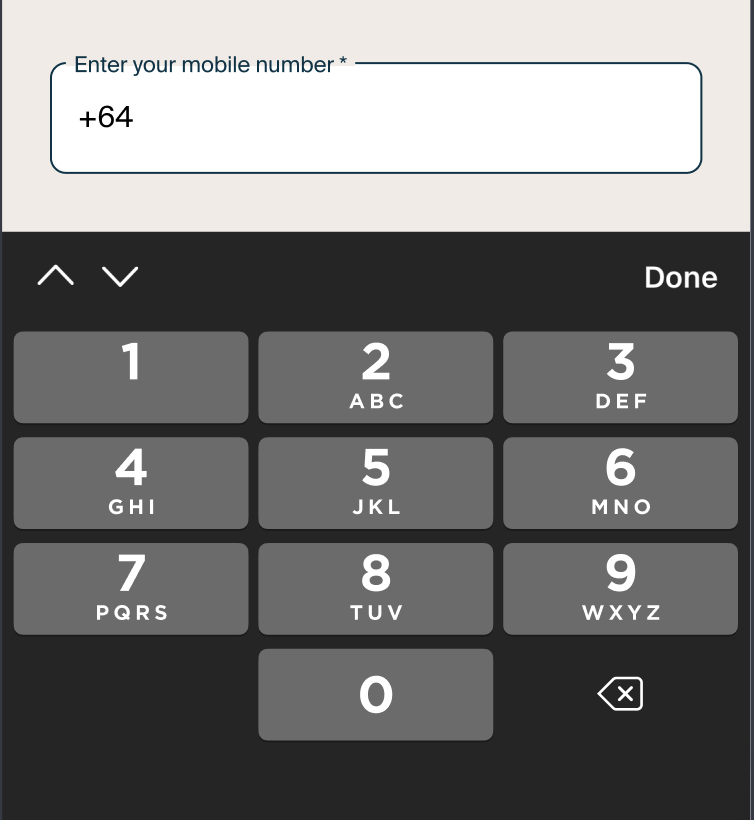This screenshot has height=820, width=754.
Task: Tap the number 8 TUV key
Action: tap(375, 588)
